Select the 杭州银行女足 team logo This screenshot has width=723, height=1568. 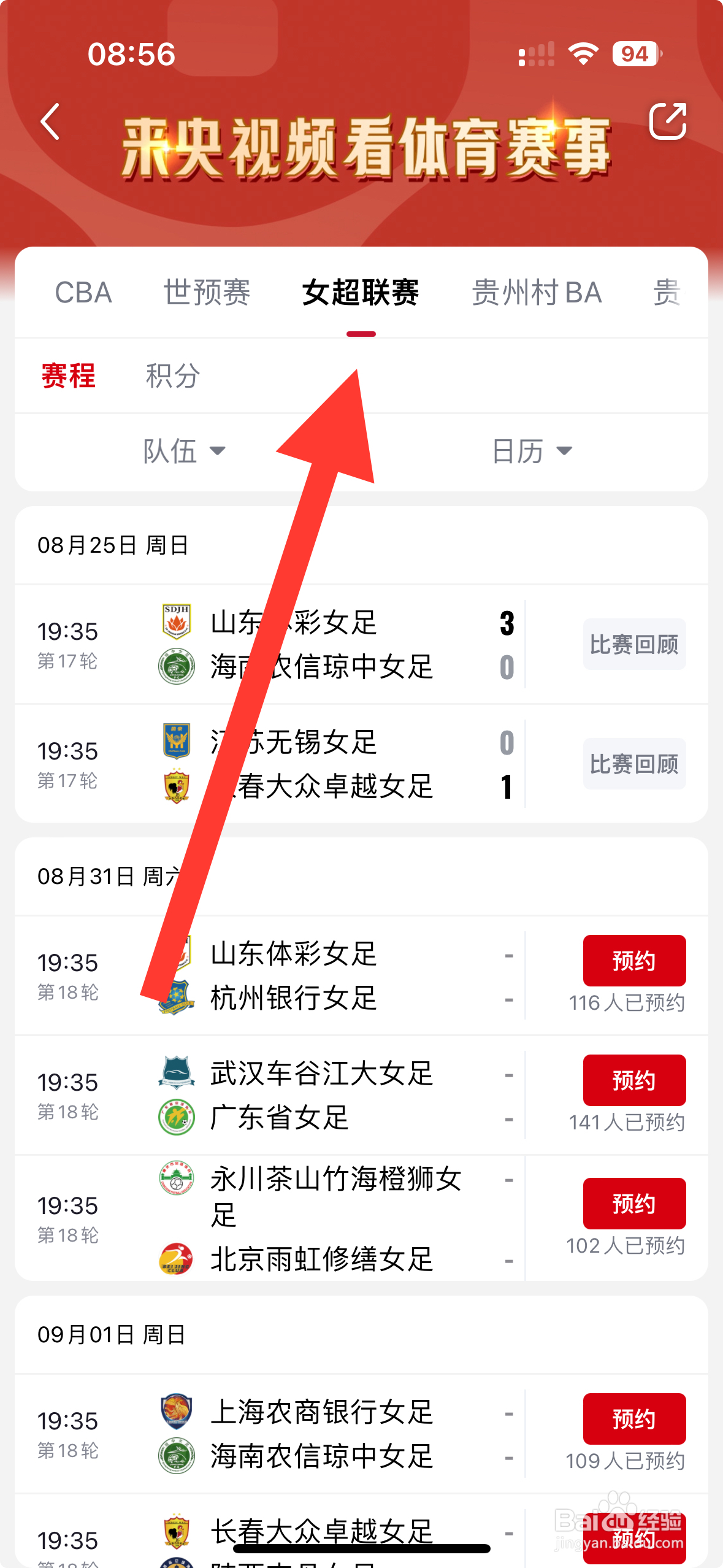tap(176, 998)
